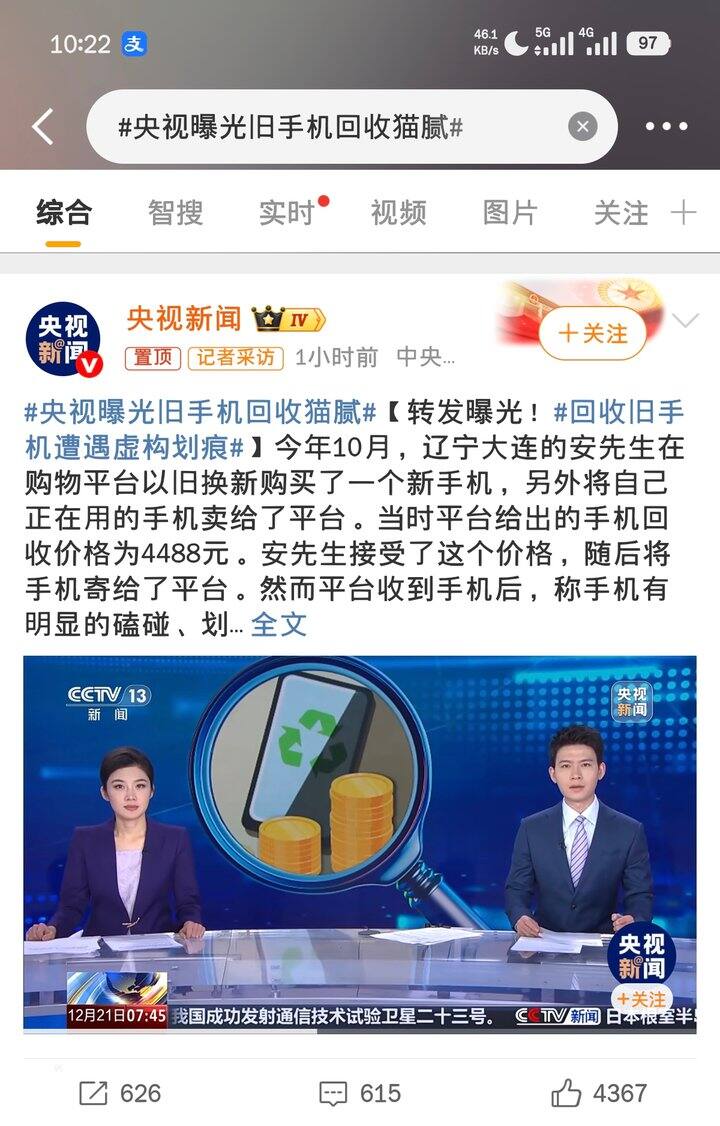Viewport: 720px width, 1126px height.
Task: Expand the post options chevron
Action: tap(686, 321)
